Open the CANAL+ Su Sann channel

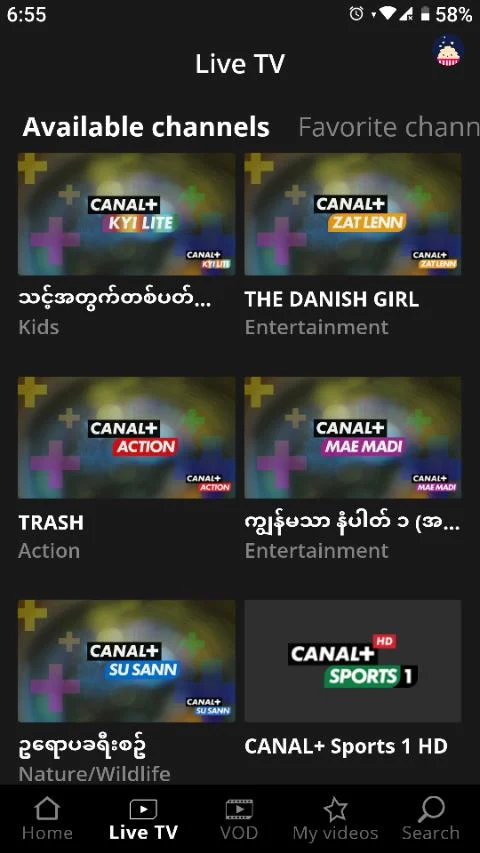pyautogui.click(x=127, y=661)
